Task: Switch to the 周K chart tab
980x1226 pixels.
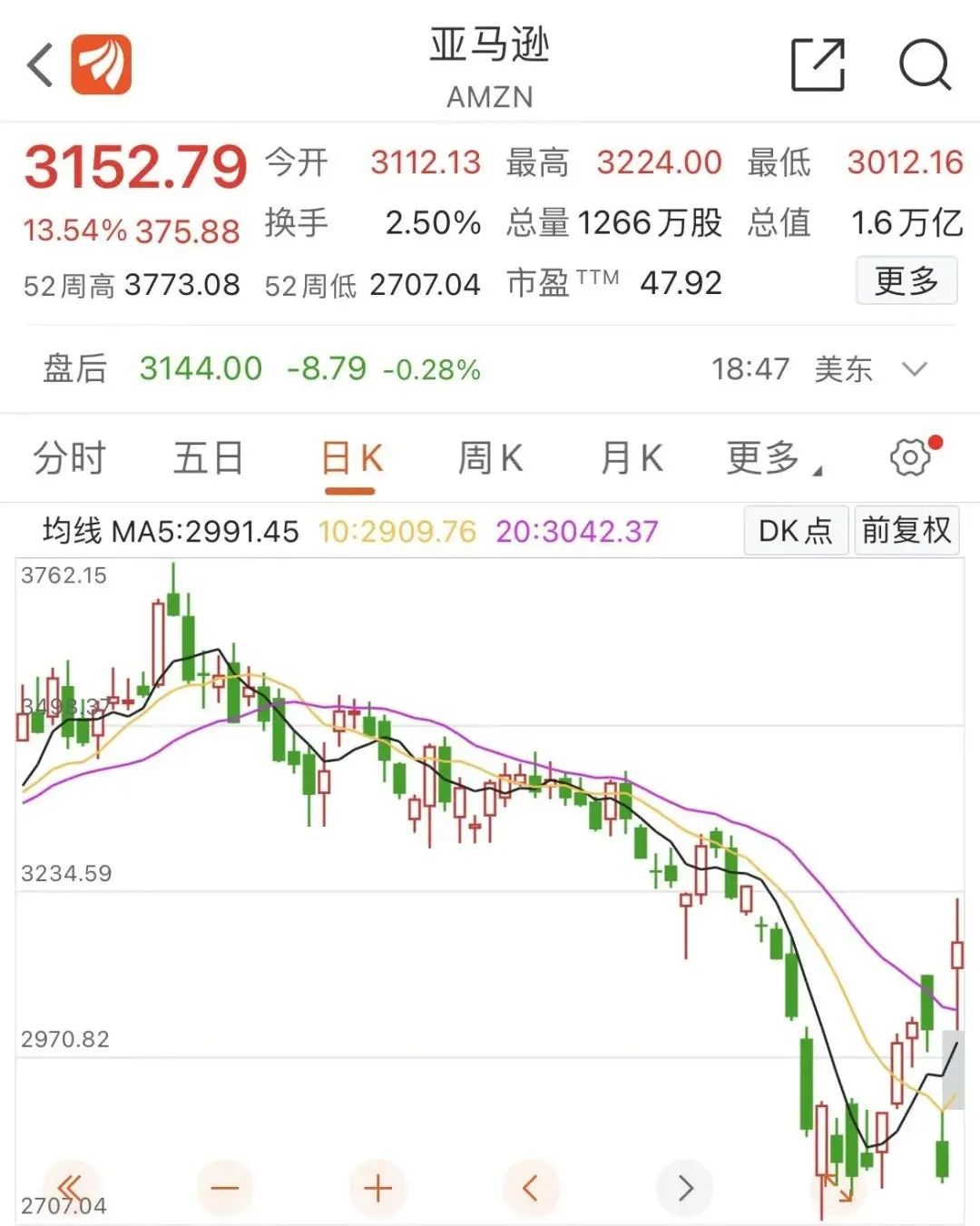Action: point(490,458)
